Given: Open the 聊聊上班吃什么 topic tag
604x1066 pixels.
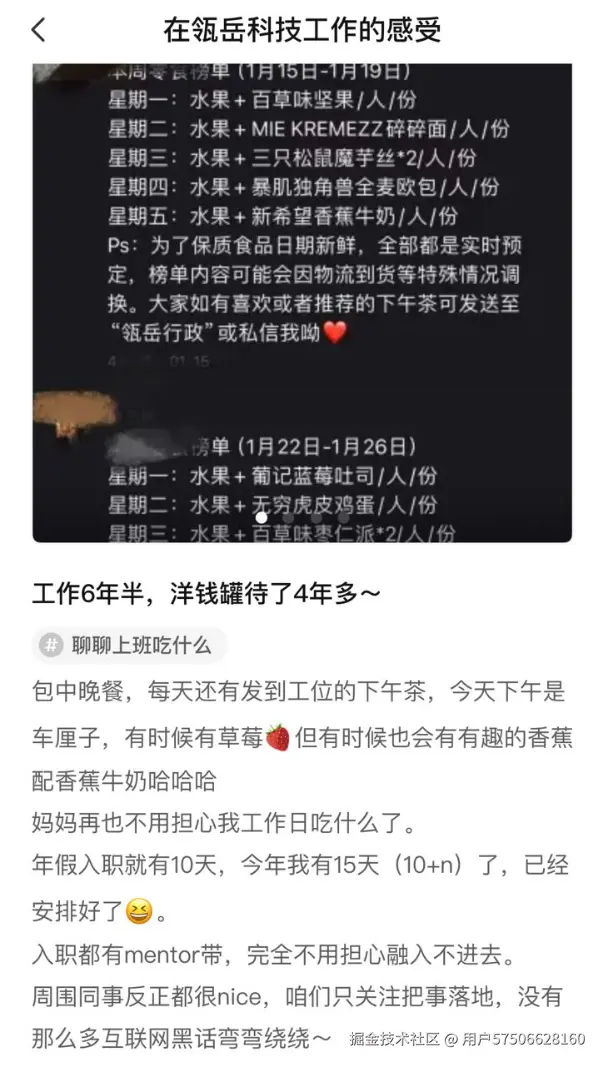Looking at the screenshot, I should [130, 646].
